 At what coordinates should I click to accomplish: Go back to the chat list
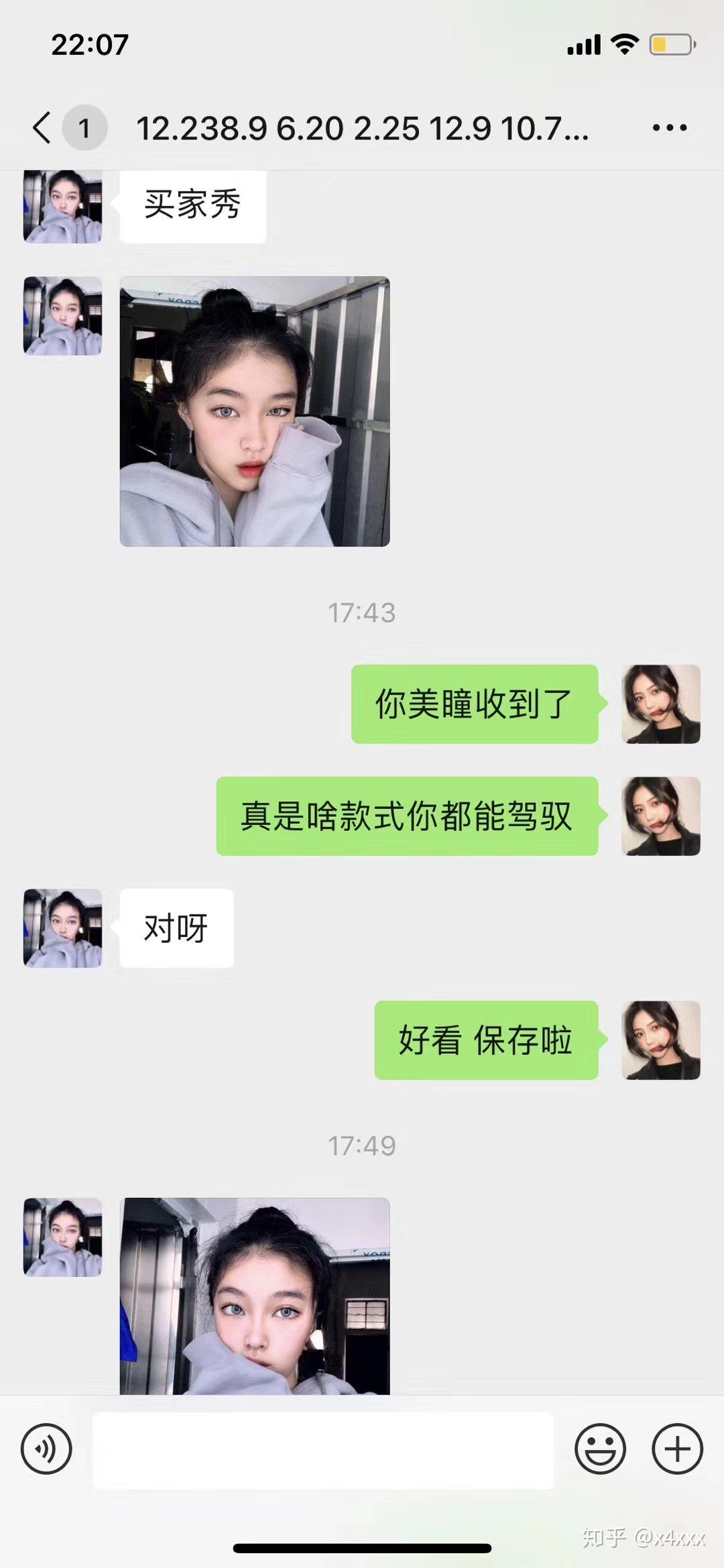43,127
